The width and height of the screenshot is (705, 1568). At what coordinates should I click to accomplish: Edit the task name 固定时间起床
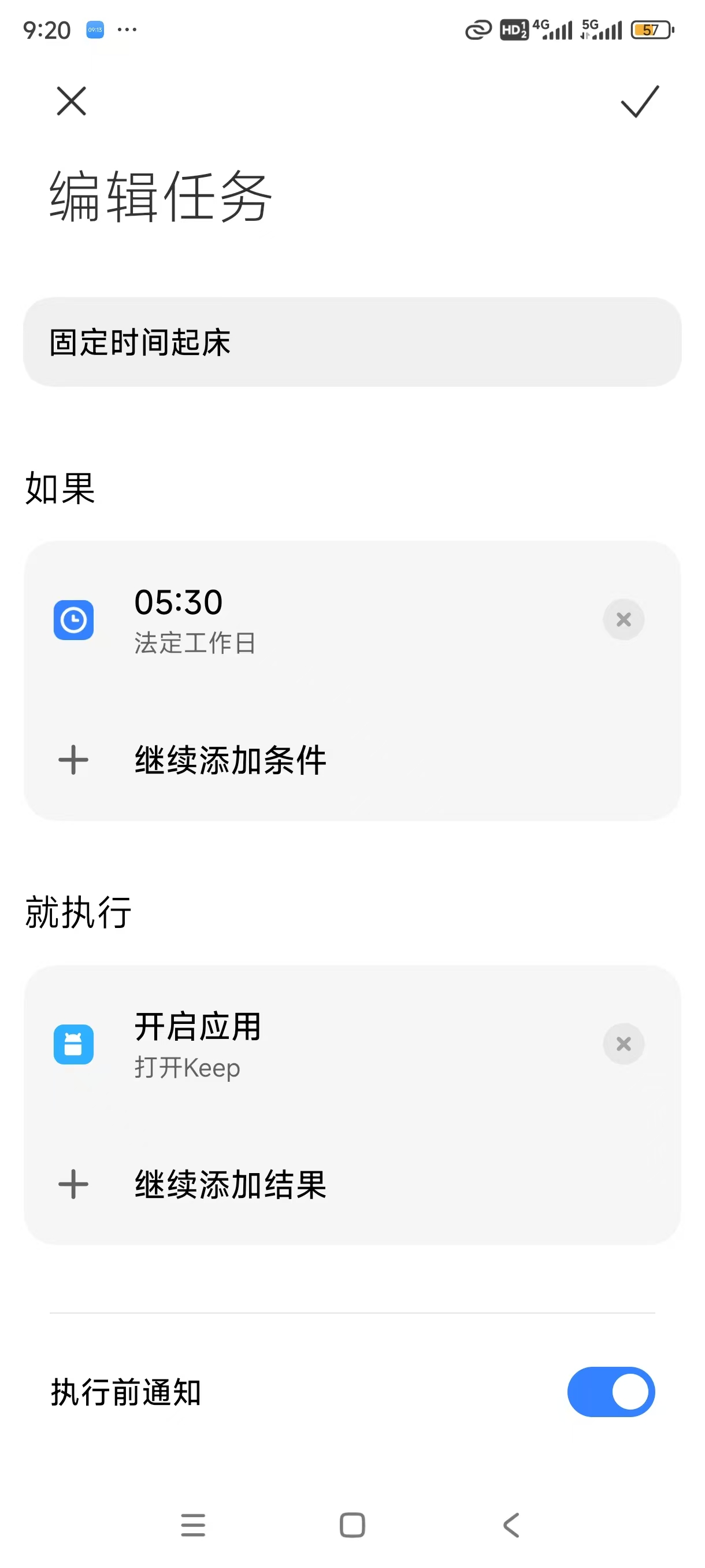click(x=351, y=342)
